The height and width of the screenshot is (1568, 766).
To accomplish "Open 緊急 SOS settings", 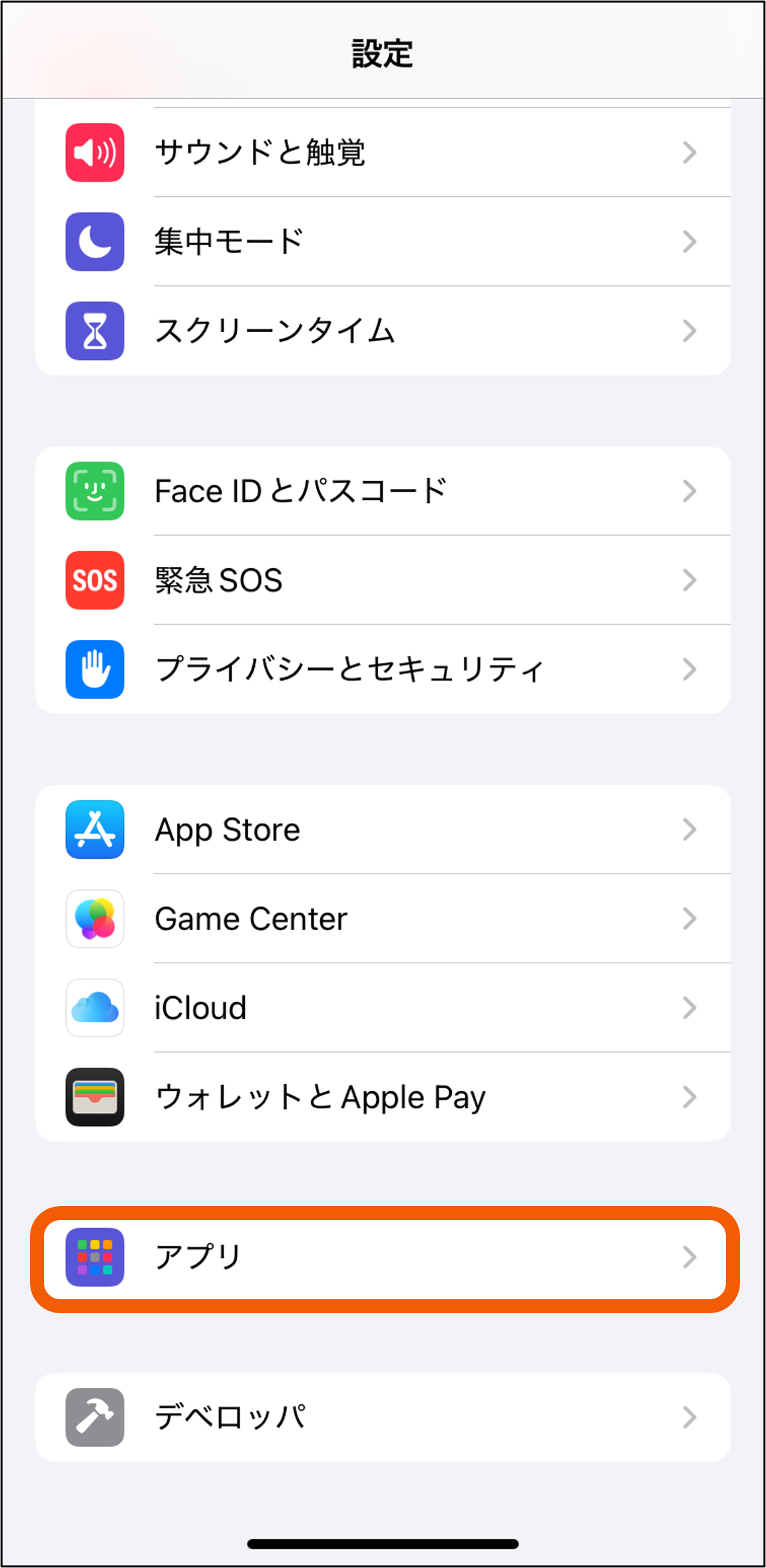I will tap(383, 580).
